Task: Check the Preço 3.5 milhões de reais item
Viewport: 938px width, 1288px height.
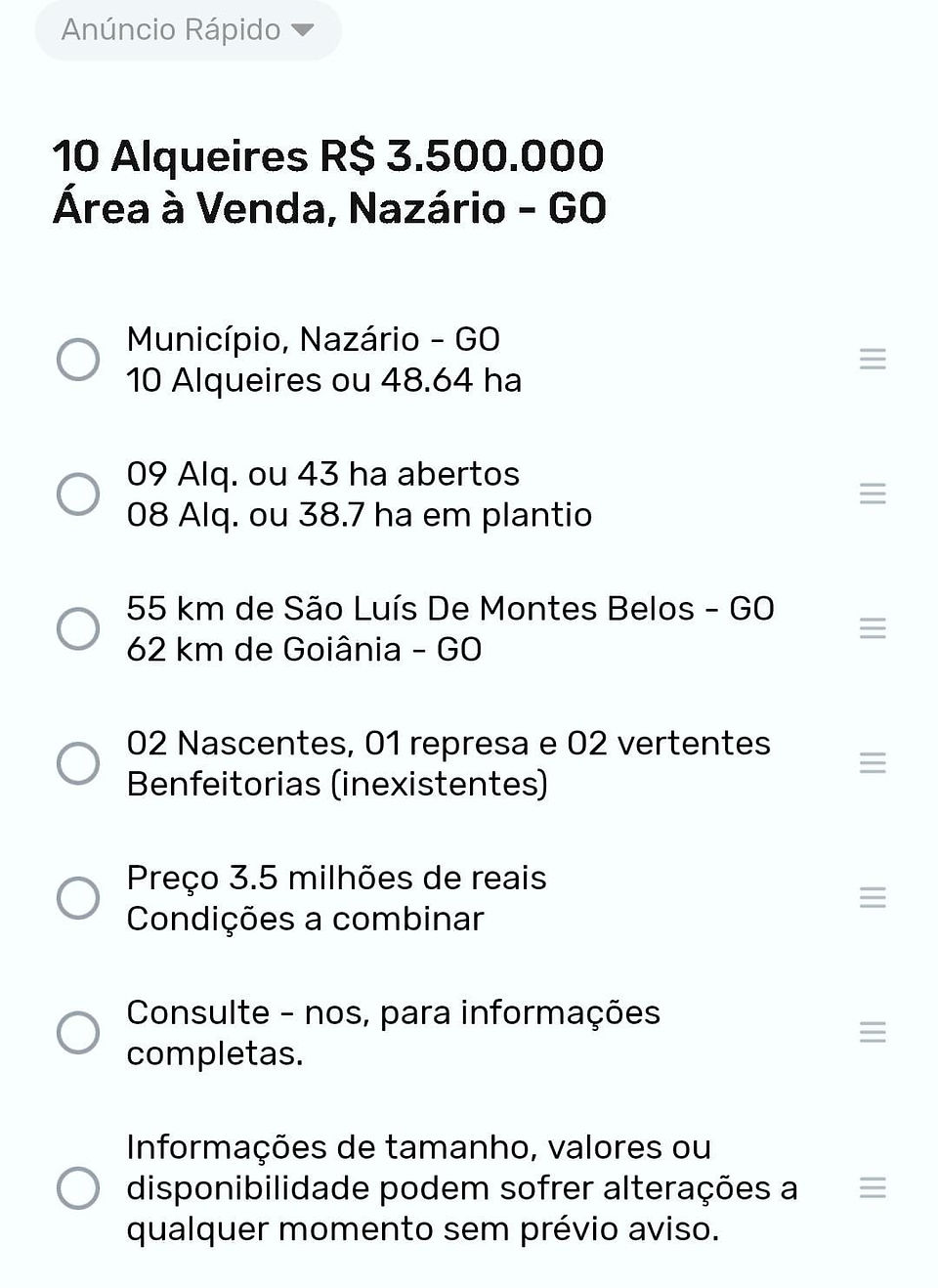Action: tap(78, 898)
